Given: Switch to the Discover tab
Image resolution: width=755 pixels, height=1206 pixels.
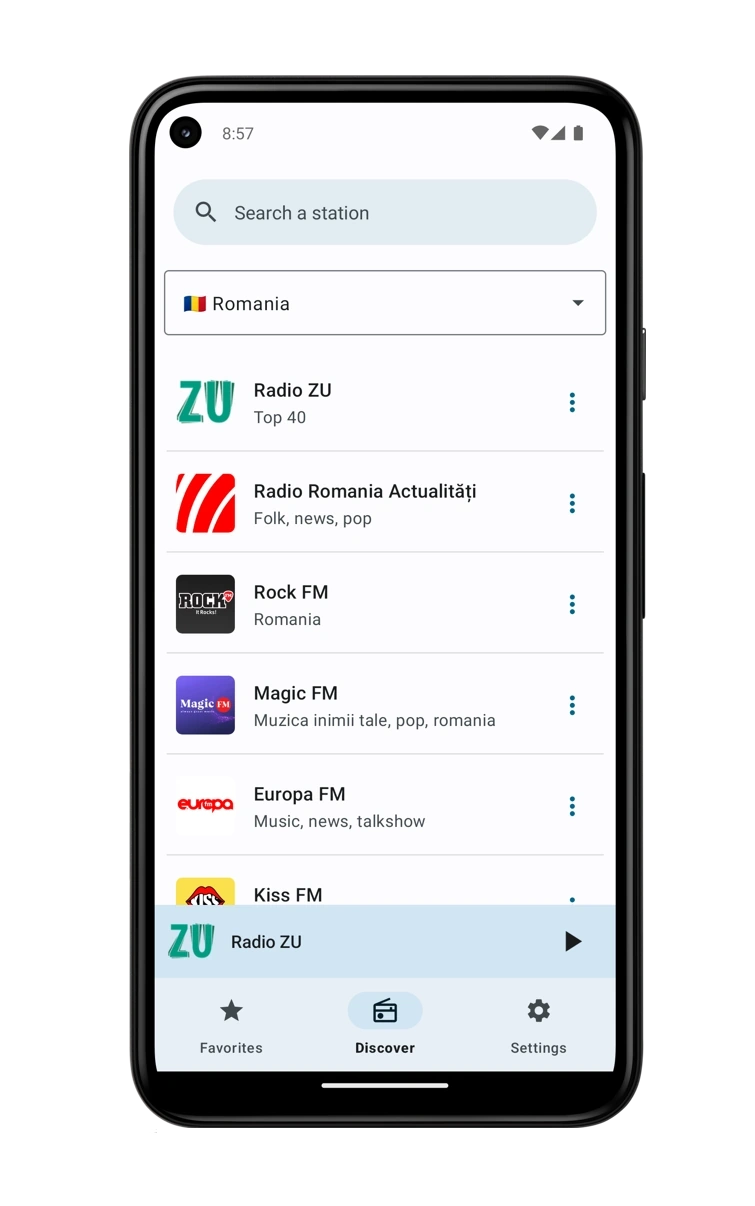Looking at the screenshot, I should [x=385, y=1025].
